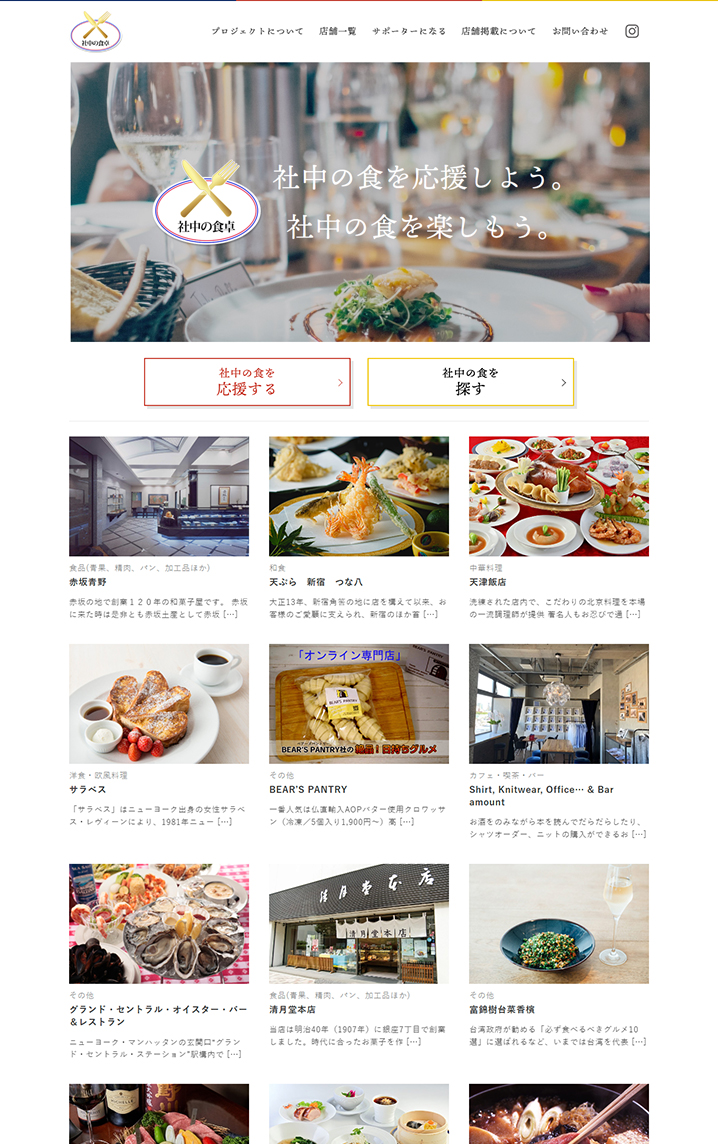Open the 清月堂本店 card
This screenshot has width=718, height=1144.
tap(358, 924)
